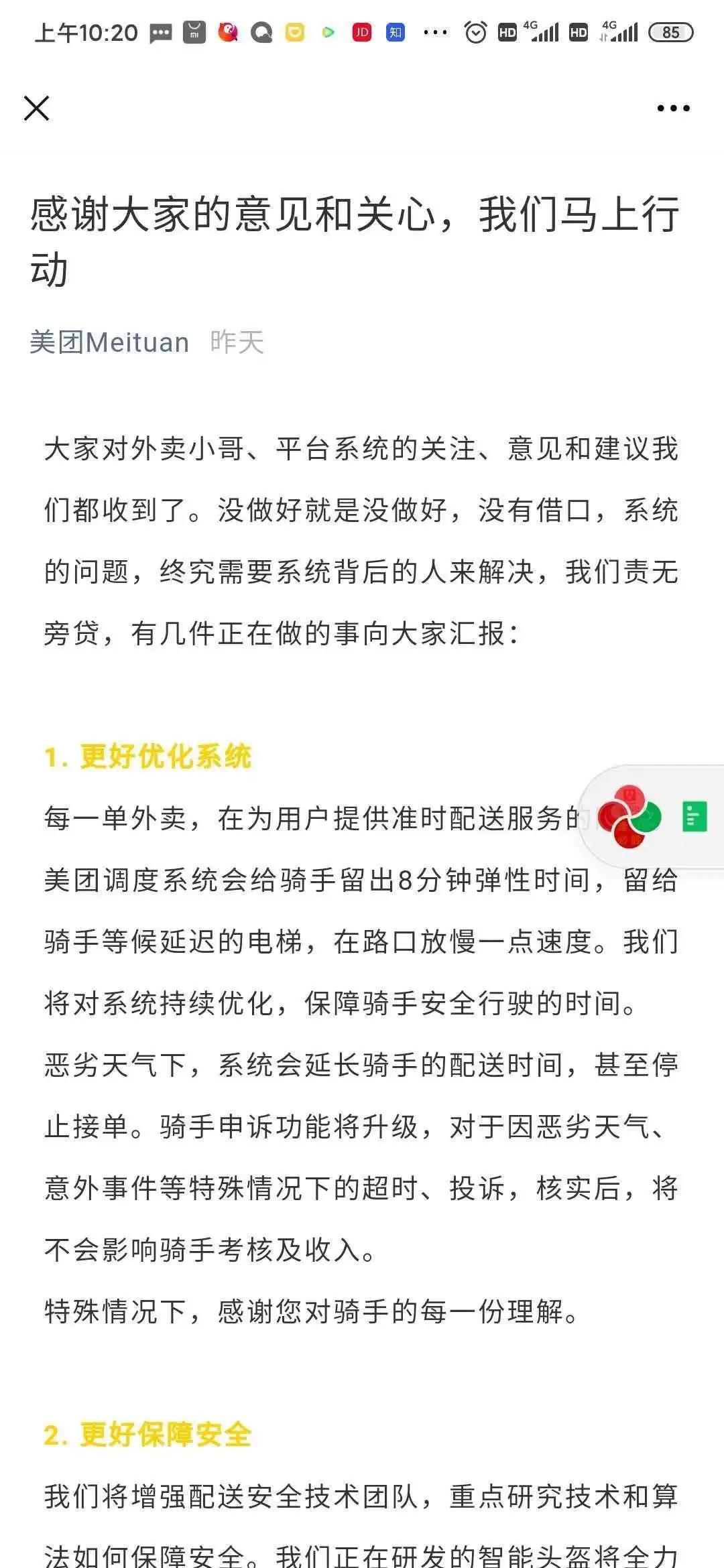Image resolution: width=724 pixels, height=1568 pixels.
Task: Open the three-dot overflow menu
Action: [673, 108]
